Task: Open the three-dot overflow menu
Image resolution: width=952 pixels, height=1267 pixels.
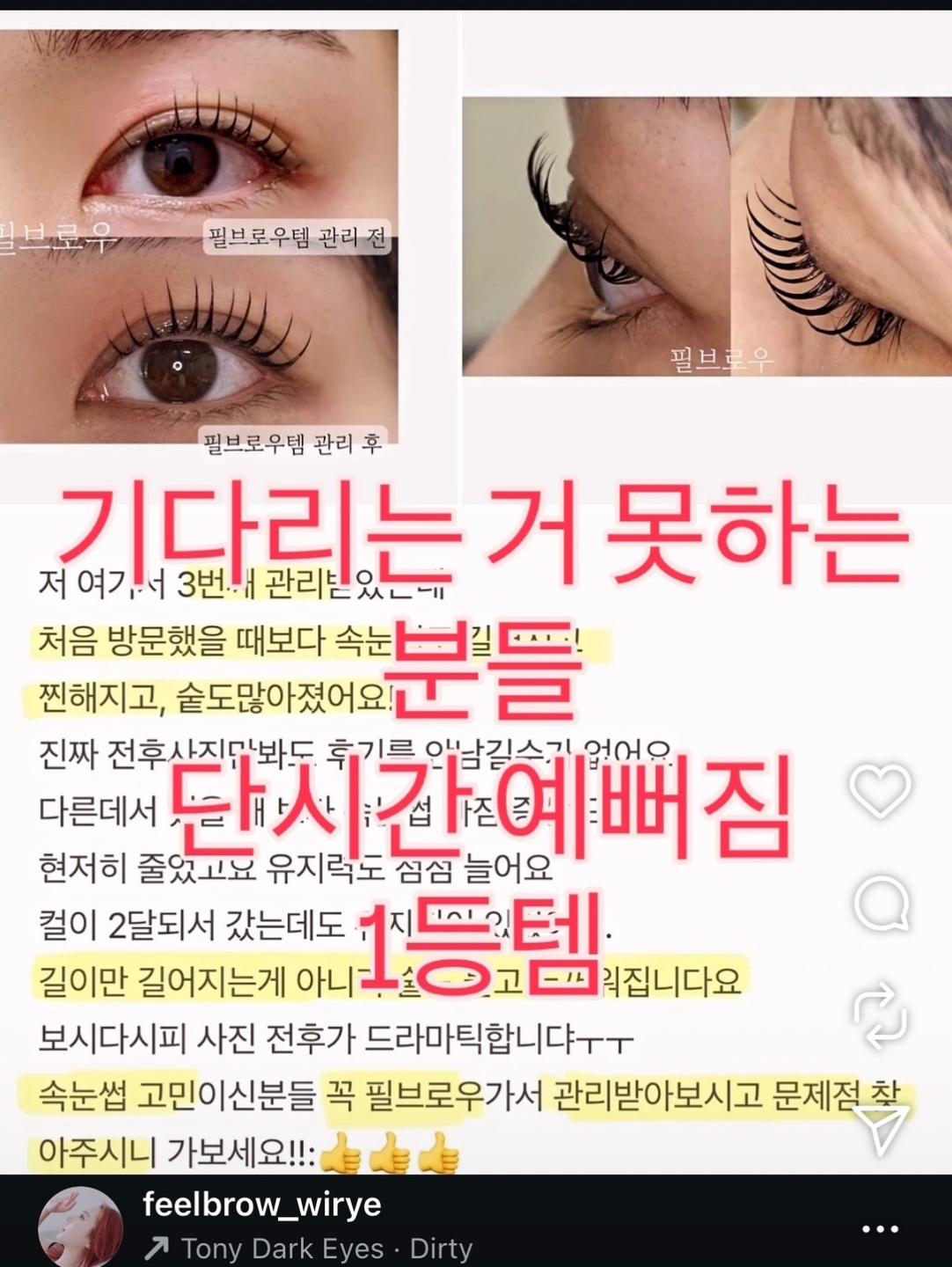Action: [x=880, y=1229]
